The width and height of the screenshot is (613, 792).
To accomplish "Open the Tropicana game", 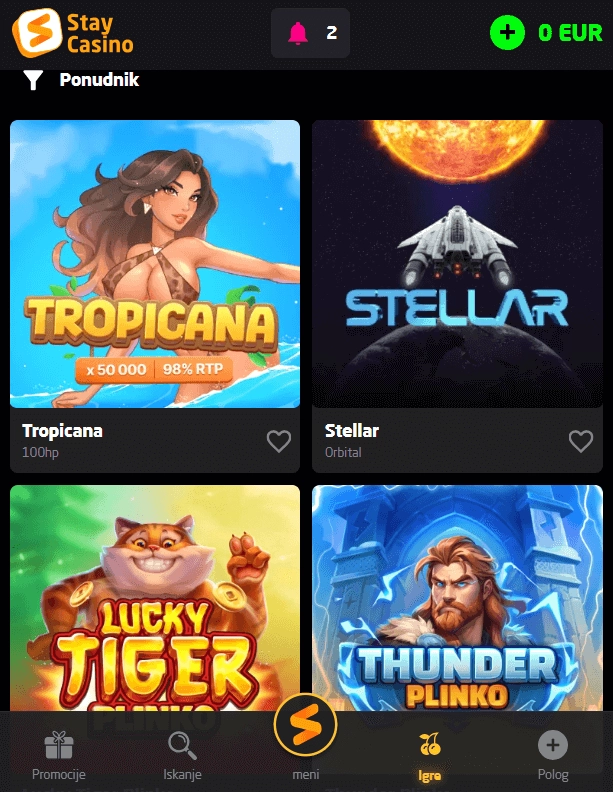I will (x=155, y=264).
